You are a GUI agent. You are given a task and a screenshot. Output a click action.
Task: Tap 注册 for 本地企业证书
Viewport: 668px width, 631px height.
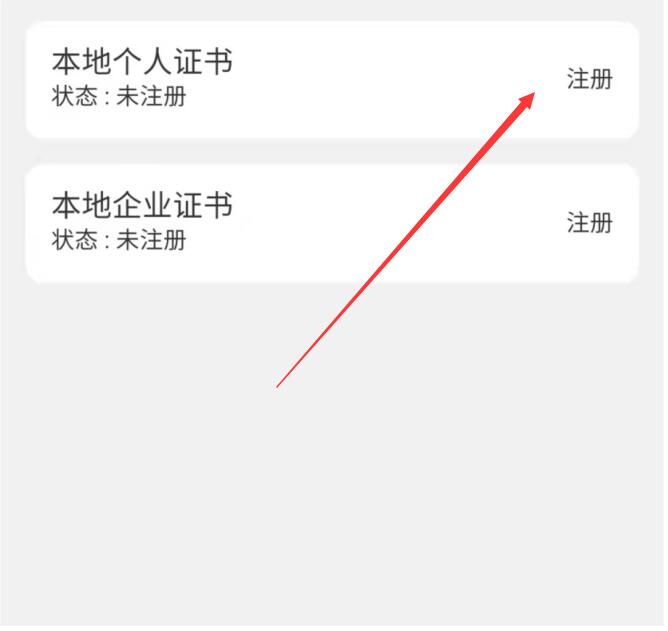click(589, 222)
